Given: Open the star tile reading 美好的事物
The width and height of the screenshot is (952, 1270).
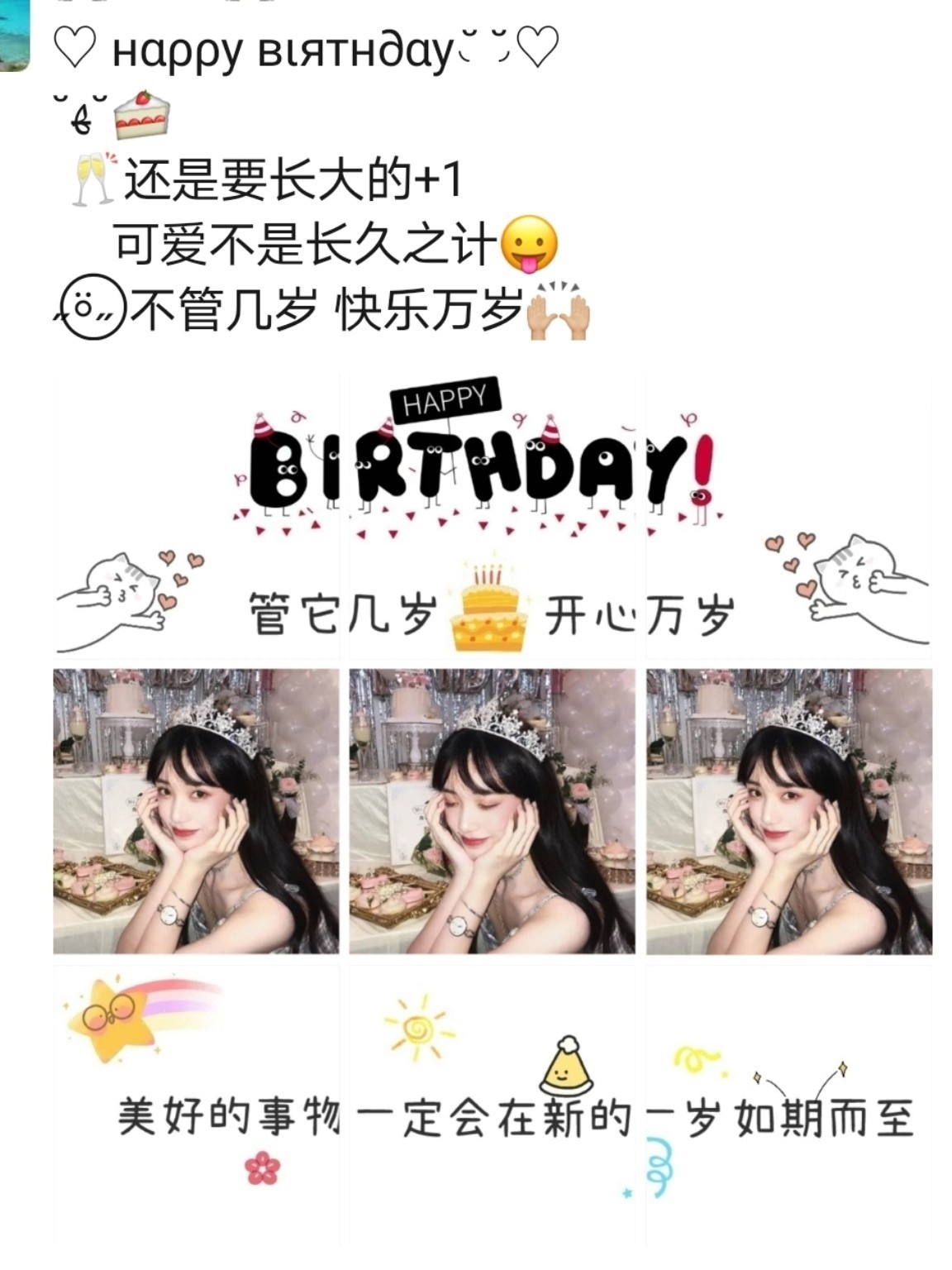Looking at the screenshot, I should (197, 1106).
